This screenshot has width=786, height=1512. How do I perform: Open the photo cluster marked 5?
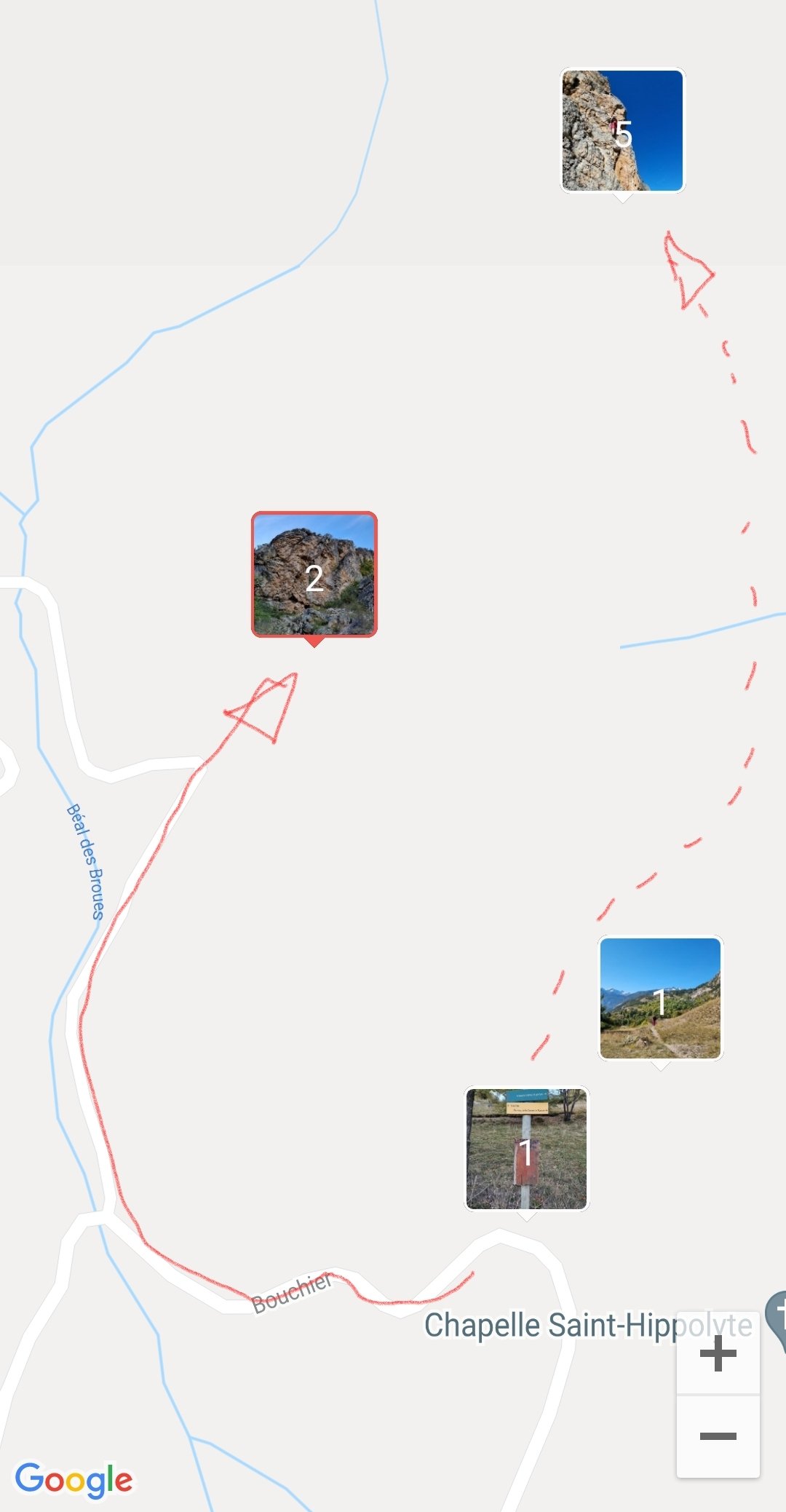tap(622, 131)
